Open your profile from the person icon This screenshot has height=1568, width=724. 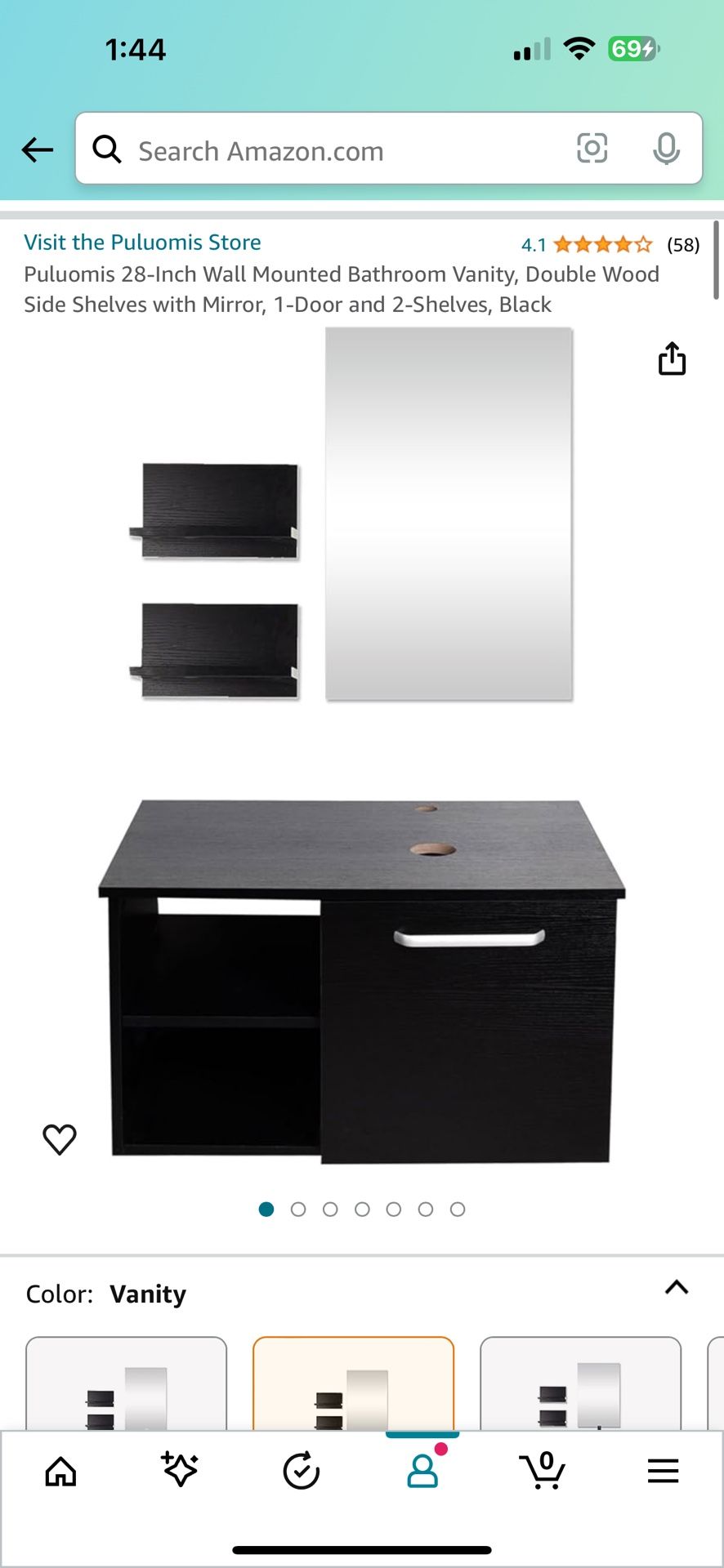[x=422, y=1472]
